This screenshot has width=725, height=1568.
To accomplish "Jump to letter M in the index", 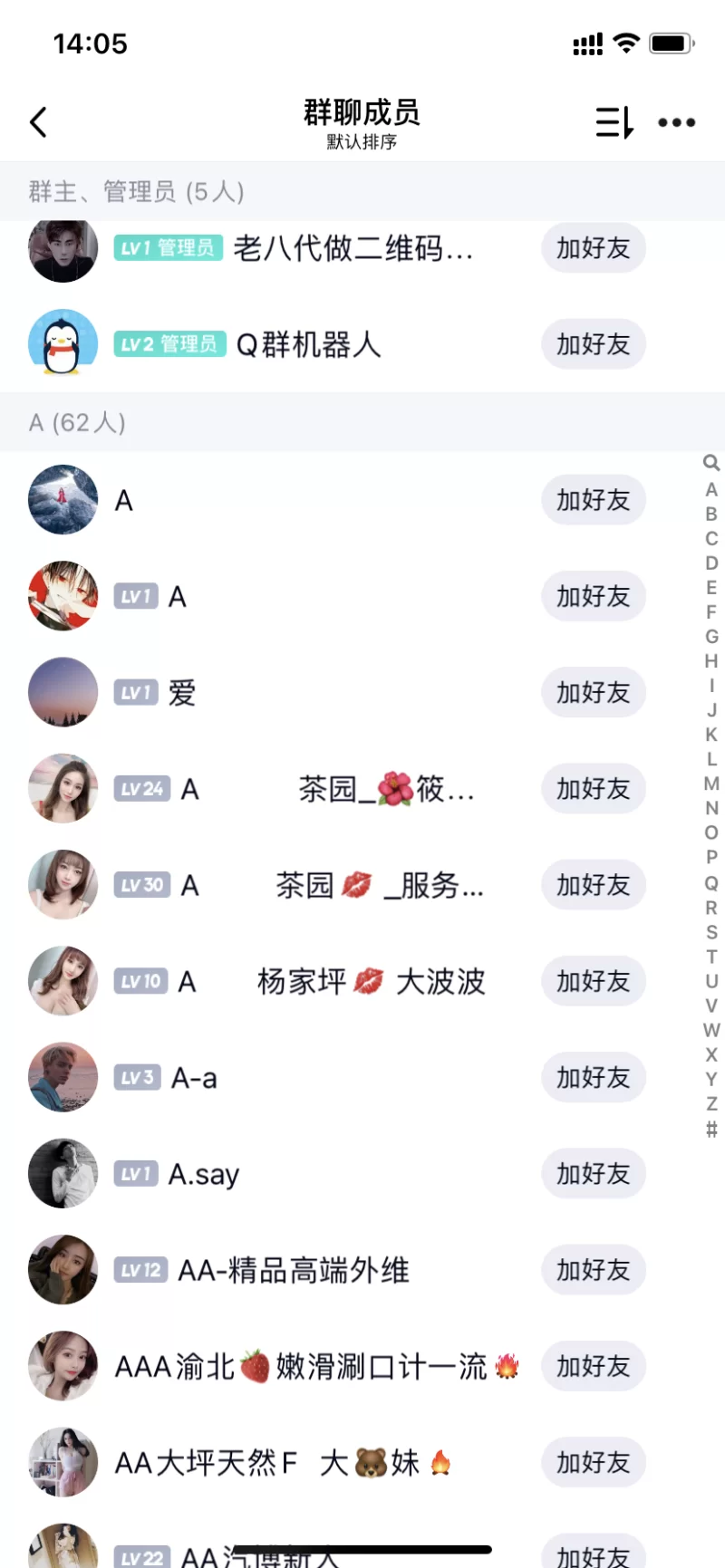I will point(711,784).
